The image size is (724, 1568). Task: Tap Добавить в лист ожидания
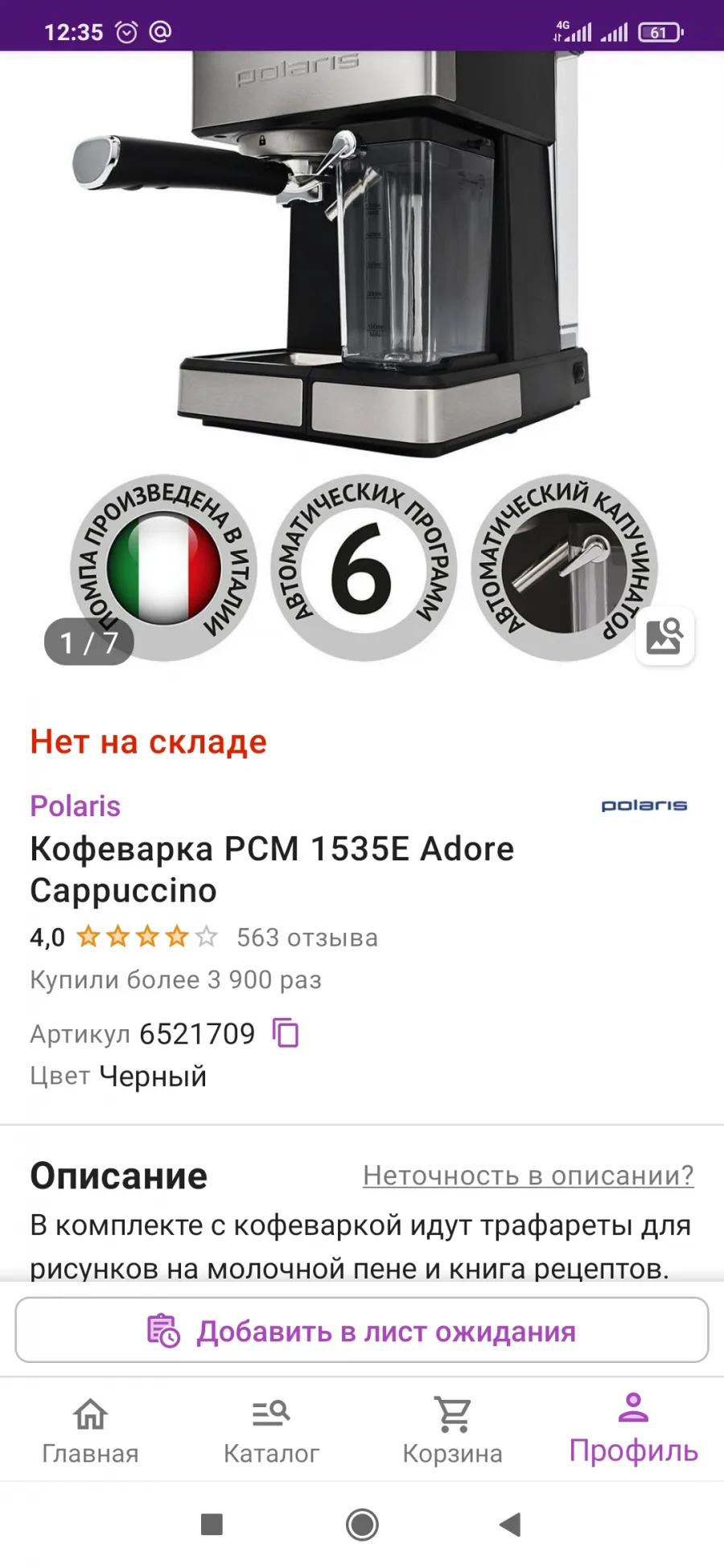[x=362, y=1331]
